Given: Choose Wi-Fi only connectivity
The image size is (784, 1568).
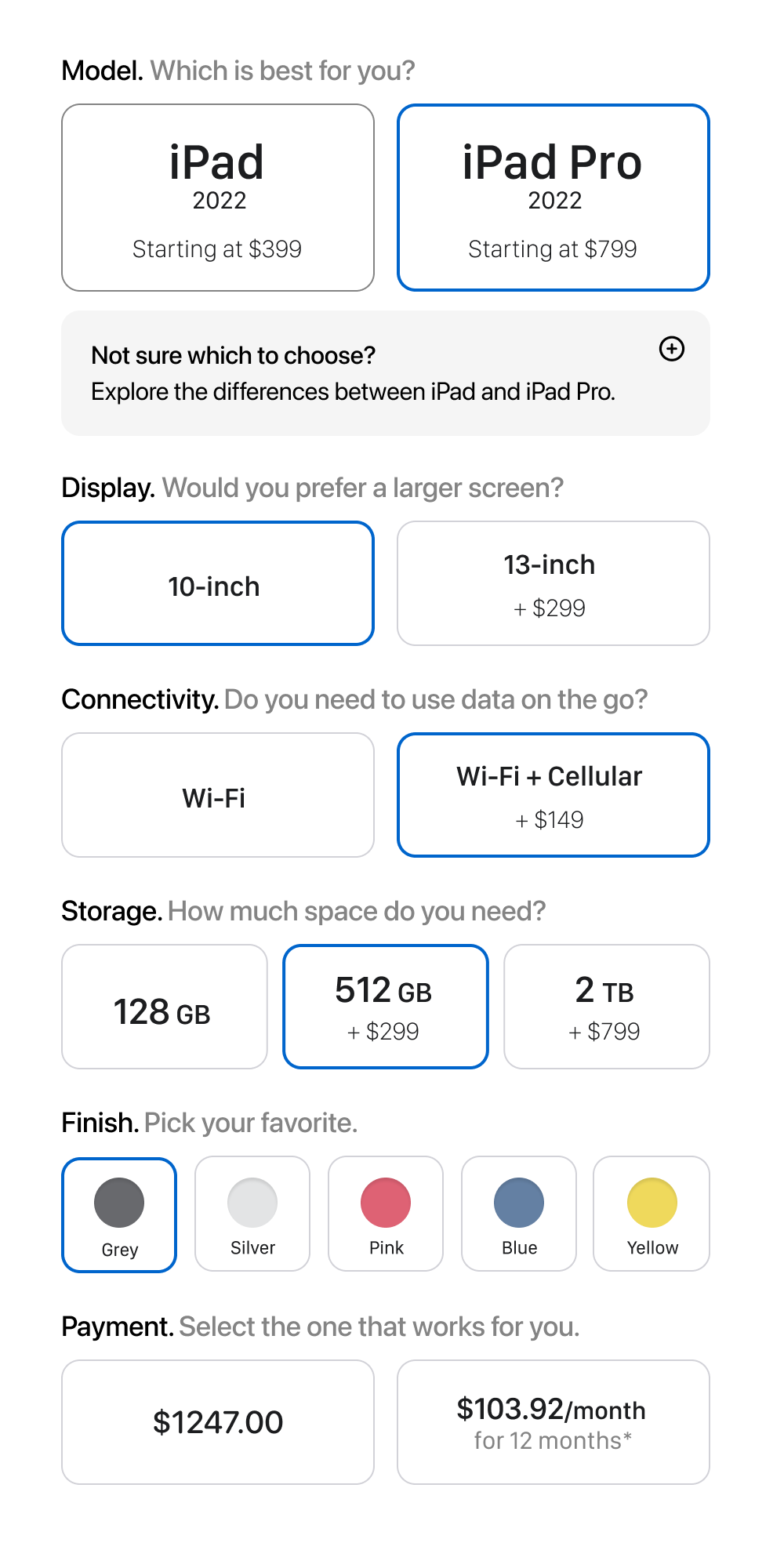Looking at the screenshot, I should click(x=218, y=795).
